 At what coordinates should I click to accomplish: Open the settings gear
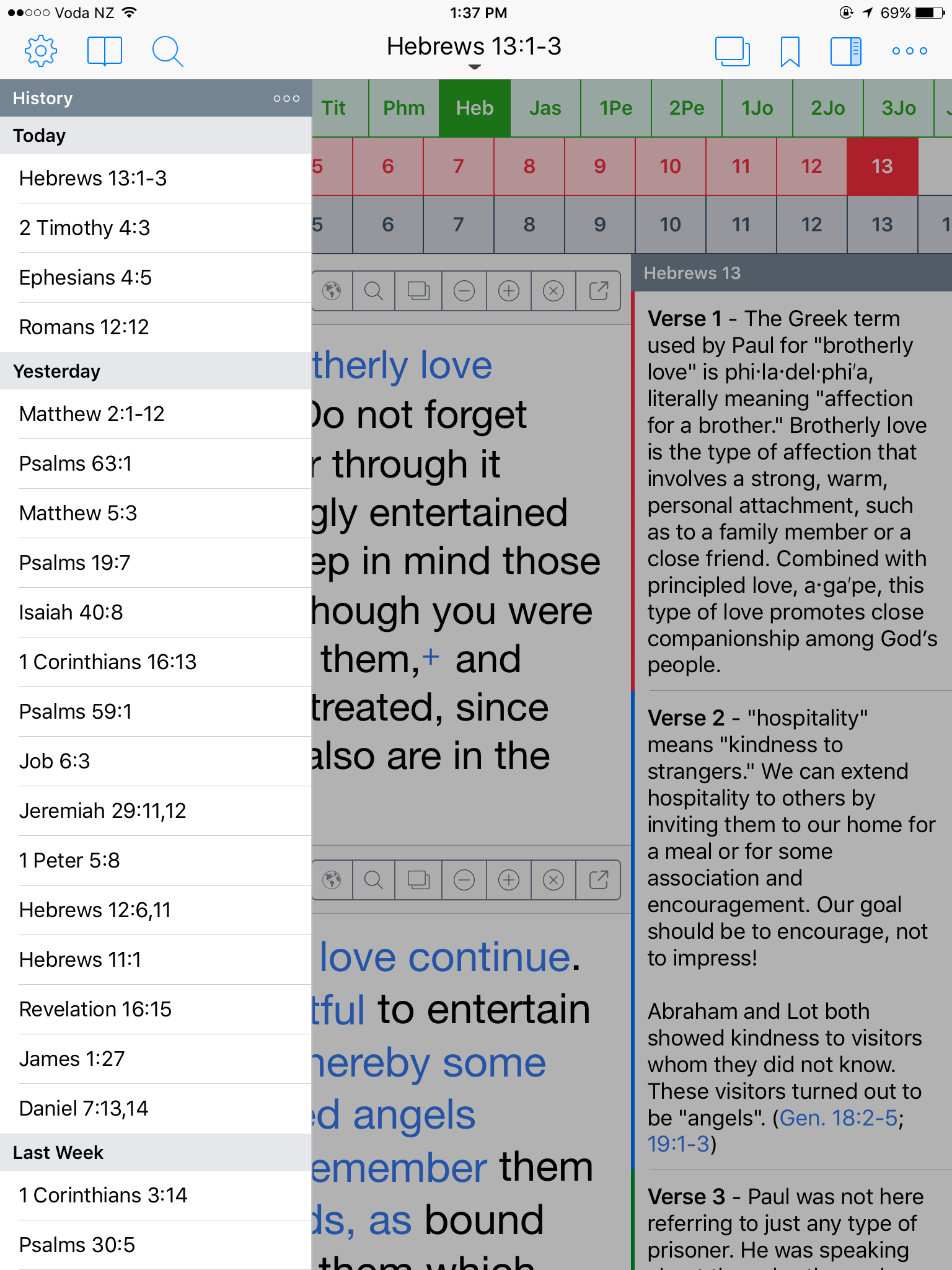point(41,51)
